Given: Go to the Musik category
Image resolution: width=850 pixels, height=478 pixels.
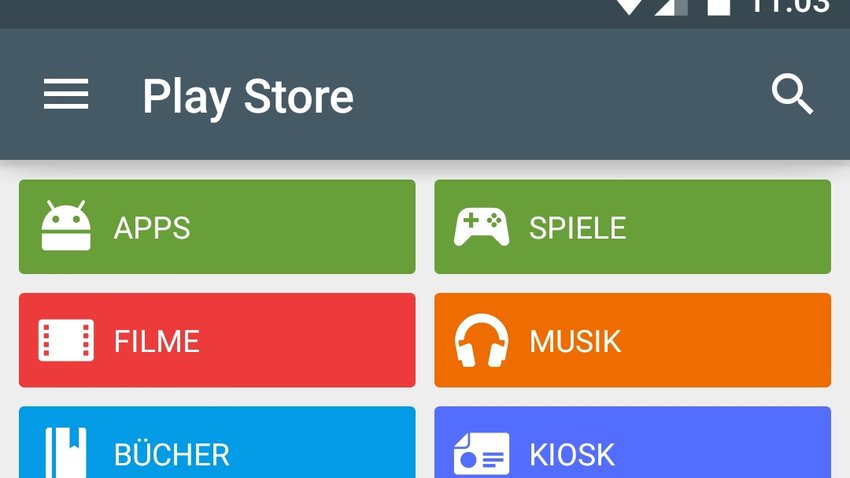Looking at the screenshot, I should coord(632,340).
